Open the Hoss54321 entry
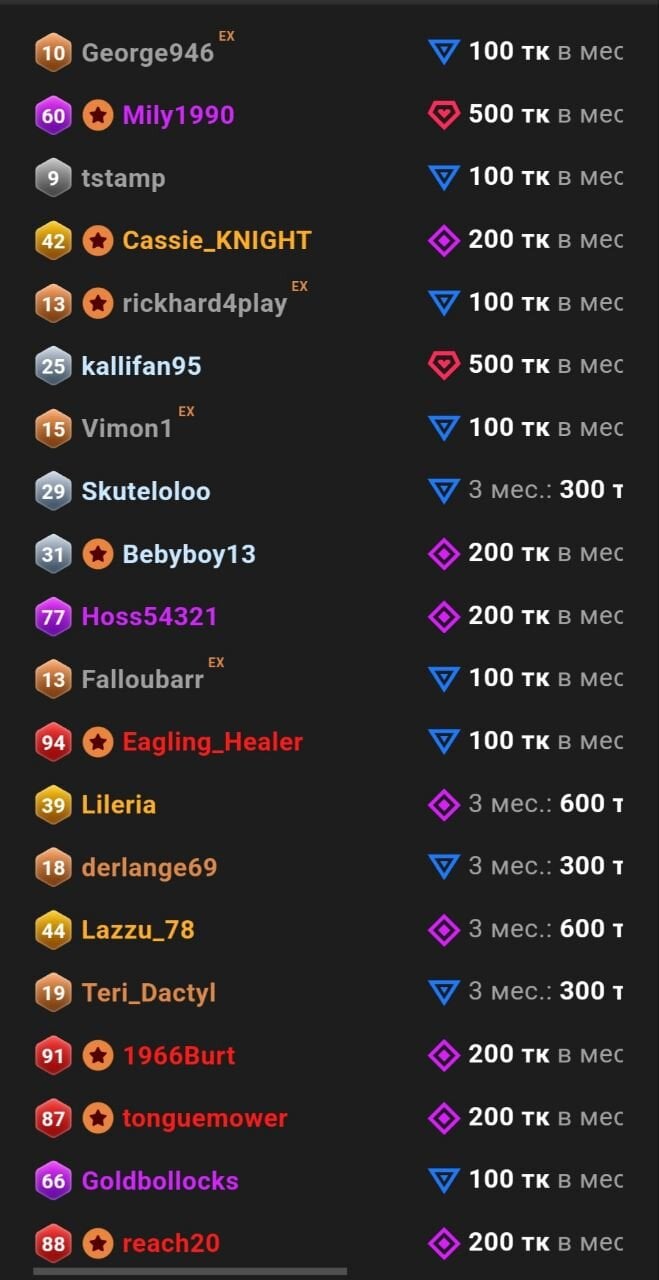 149,617
